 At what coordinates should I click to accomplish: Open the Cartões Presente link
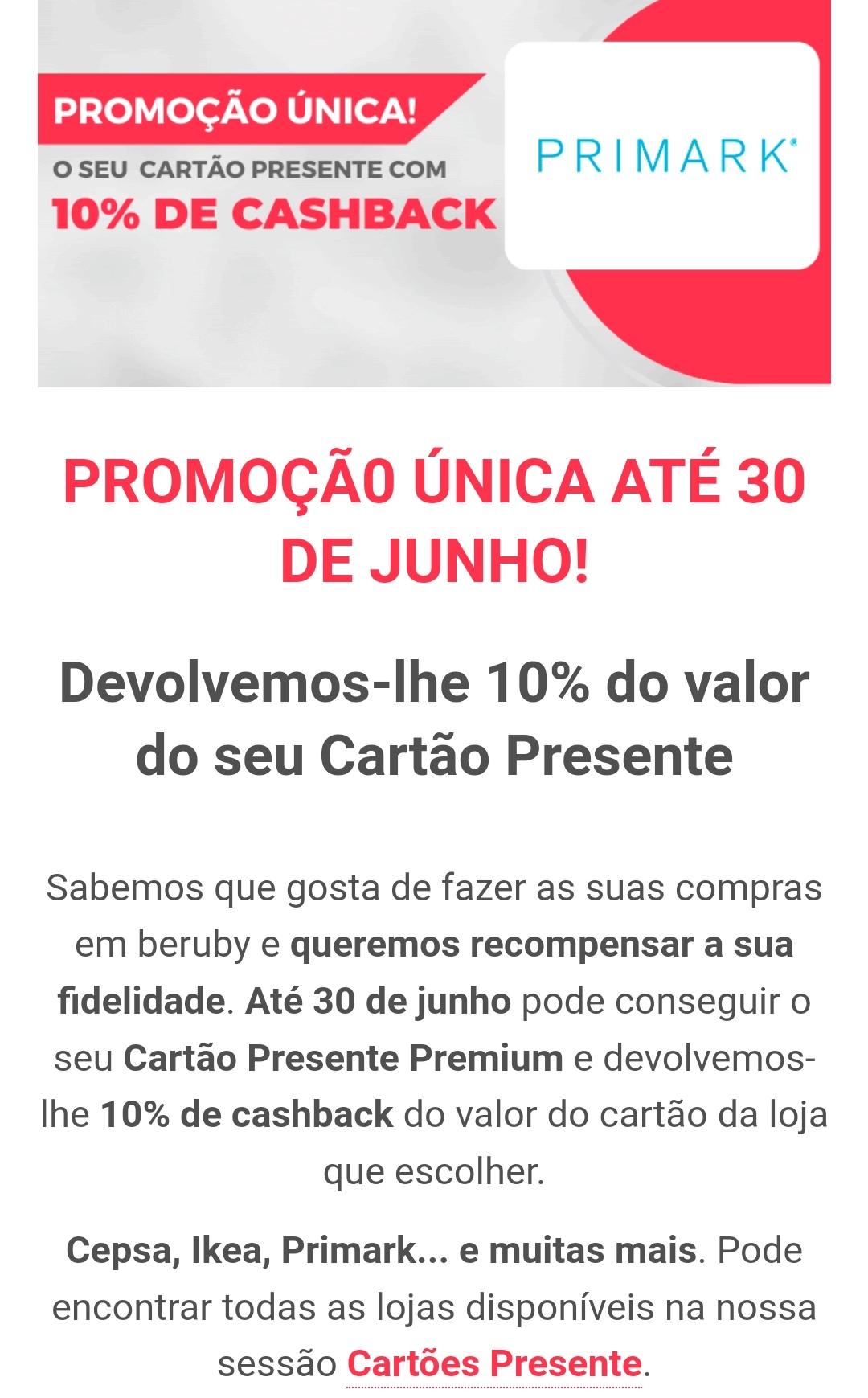click(494, 1363)
